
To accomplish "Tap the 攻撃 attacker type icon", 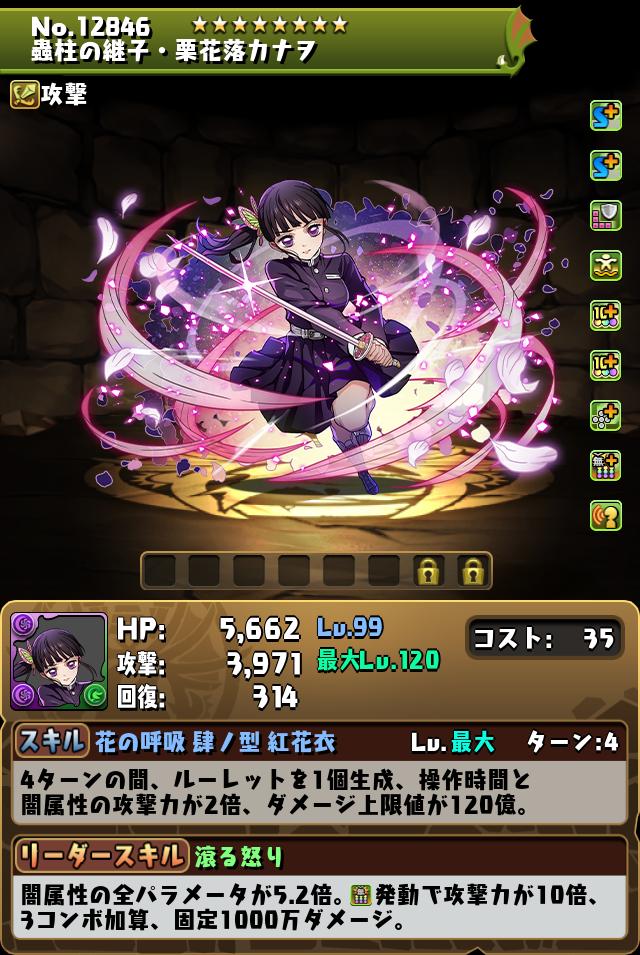I will click(x=24, y=94).
